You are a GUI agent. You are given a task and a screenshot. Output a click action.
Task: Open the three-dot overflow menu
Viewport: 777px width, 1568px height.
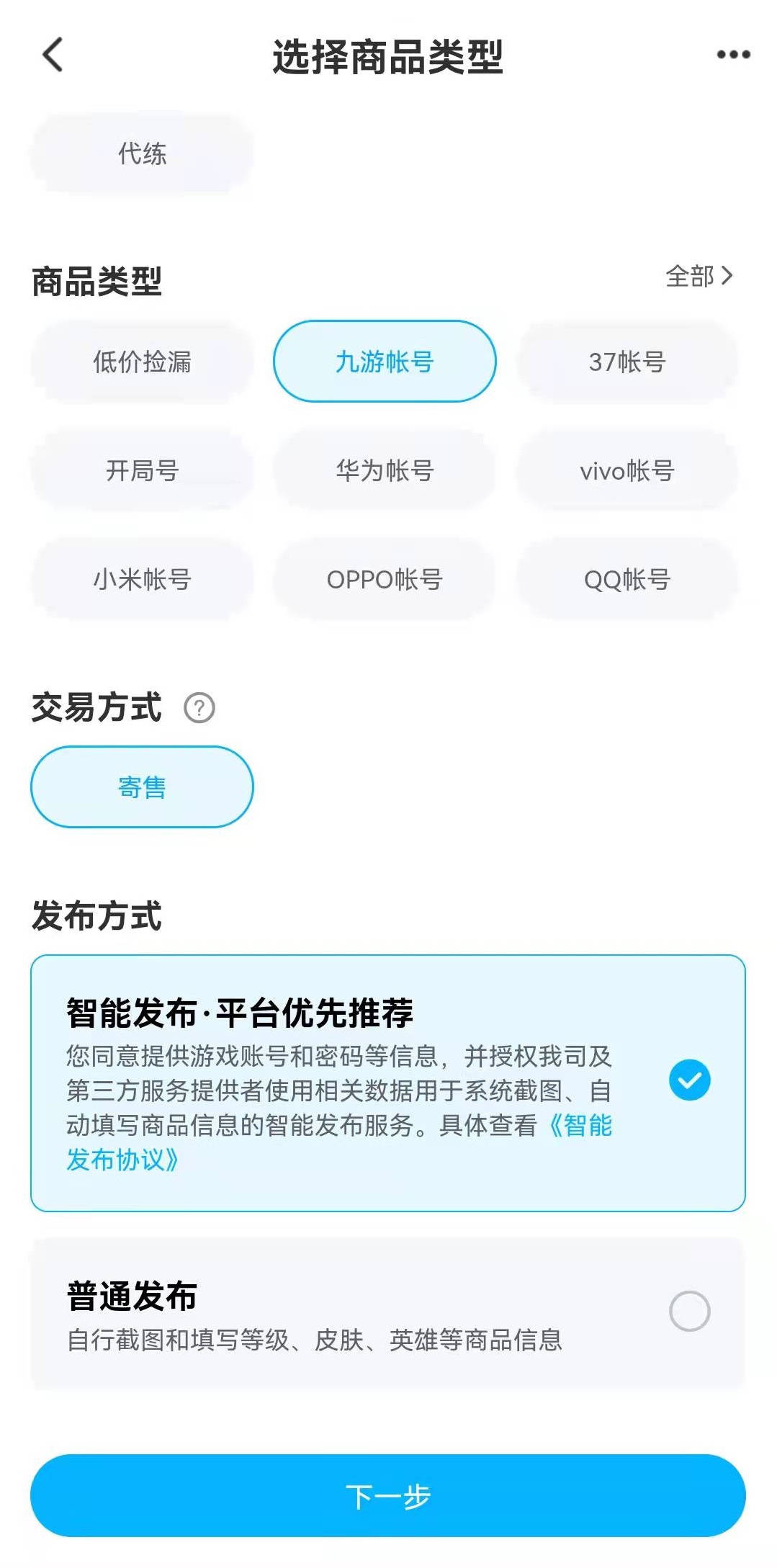733,55
